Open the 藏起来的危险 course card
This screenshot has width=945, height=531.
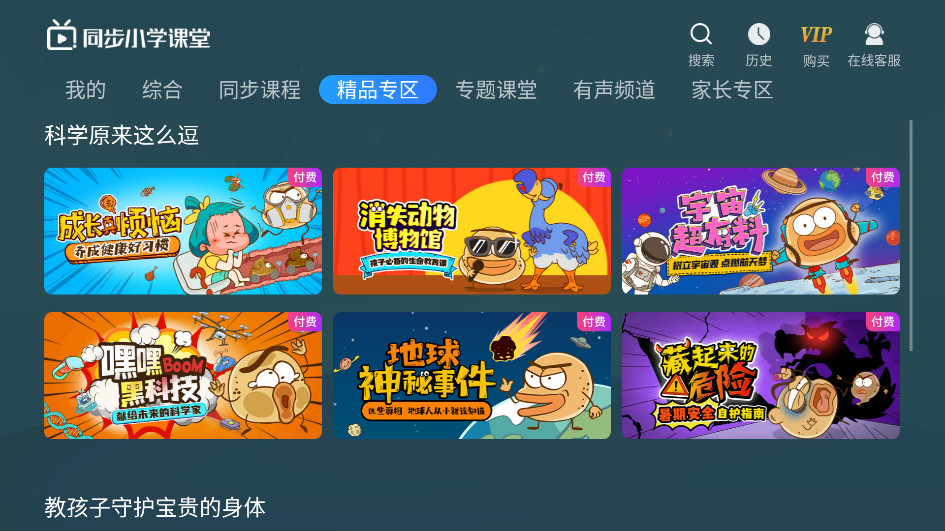coord(760,375)
